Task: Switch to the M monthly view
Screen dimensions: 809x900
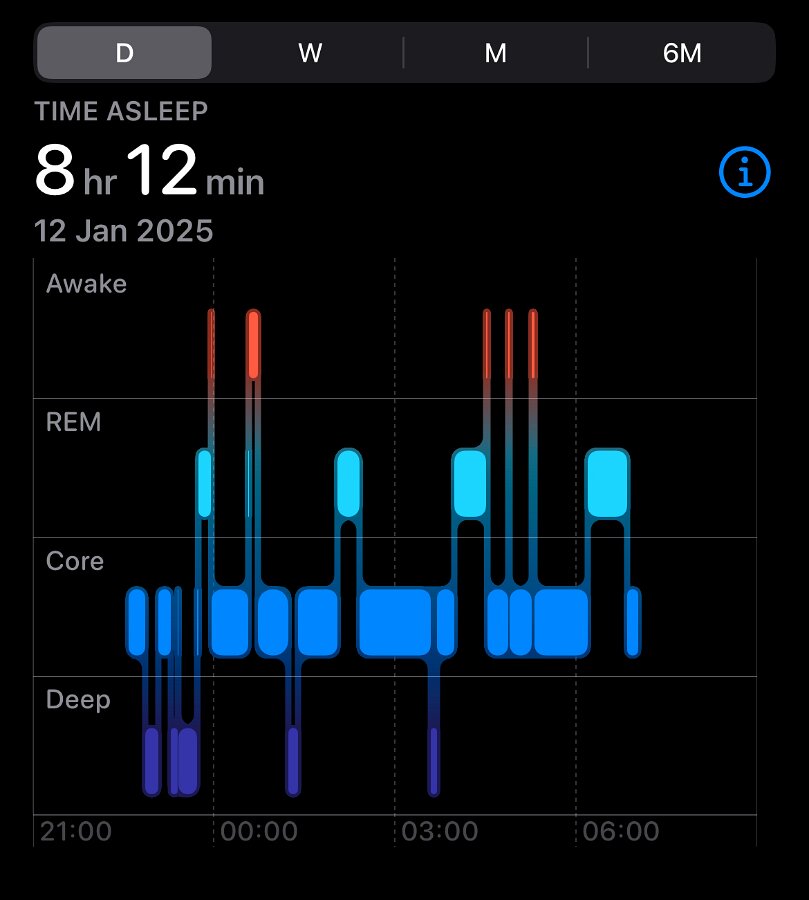Action: point(495,53)
